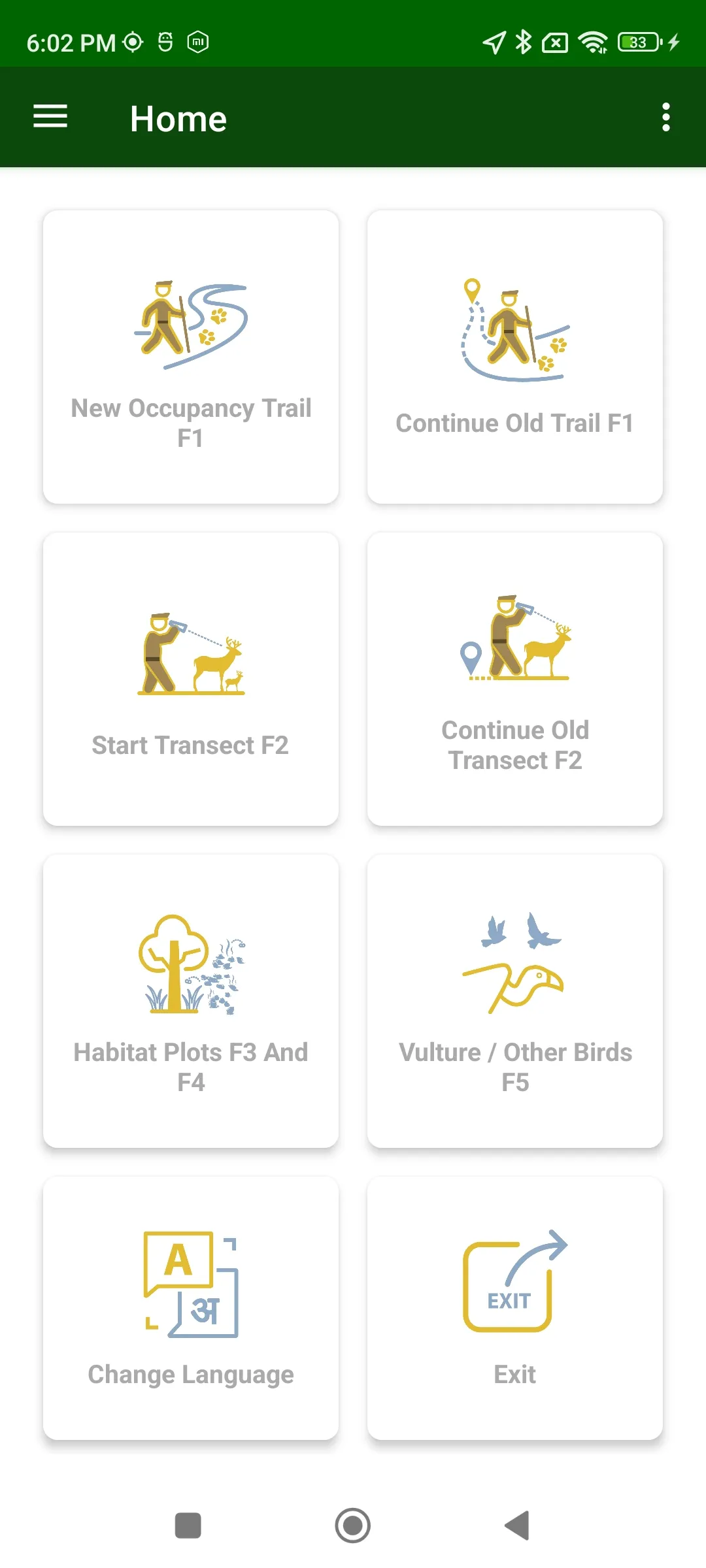
Task: Select Start Transect F2
Action: tap(191, 679)
